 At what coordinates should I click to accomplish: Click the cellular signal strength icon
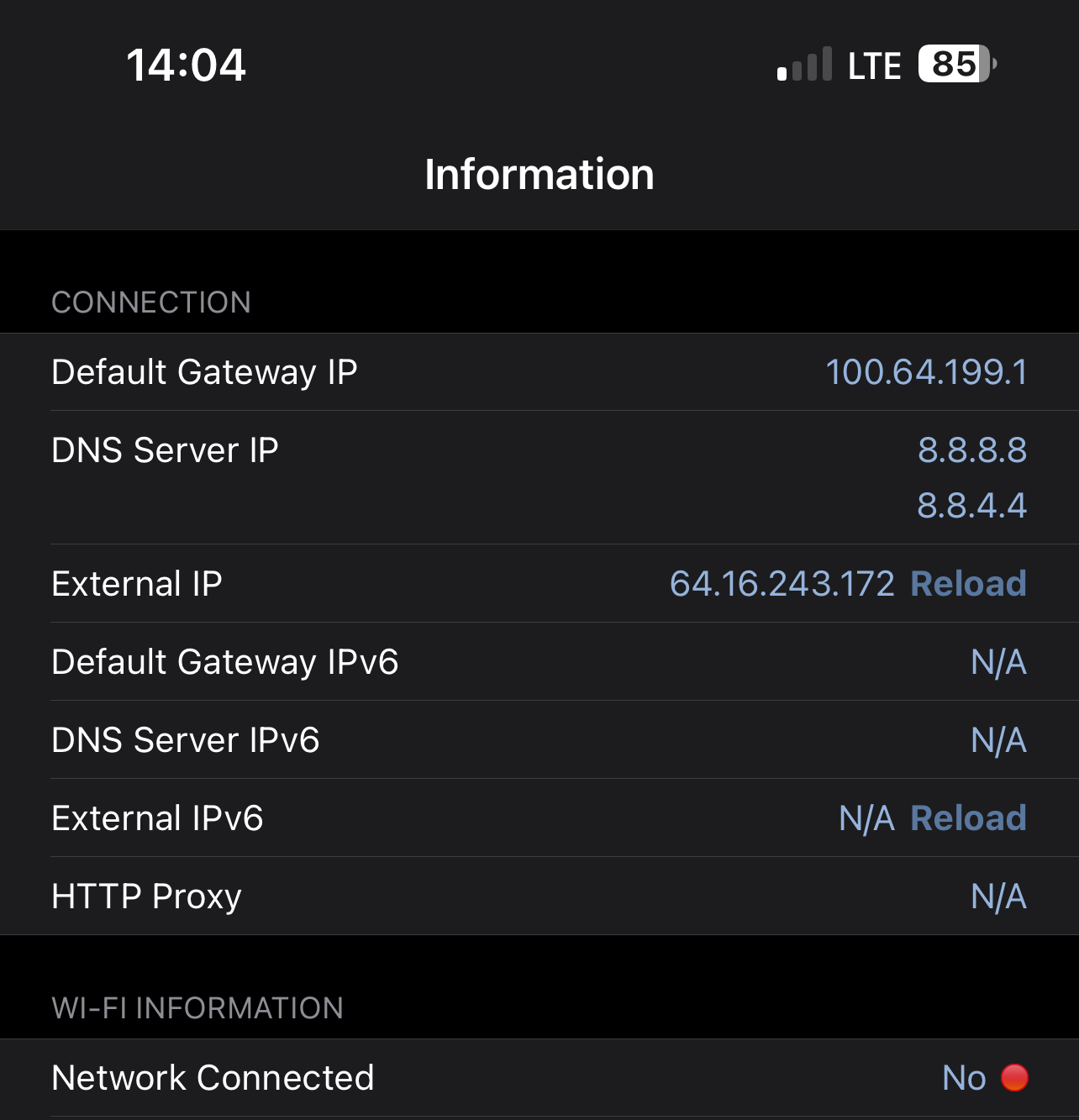[x=803, y=65]
